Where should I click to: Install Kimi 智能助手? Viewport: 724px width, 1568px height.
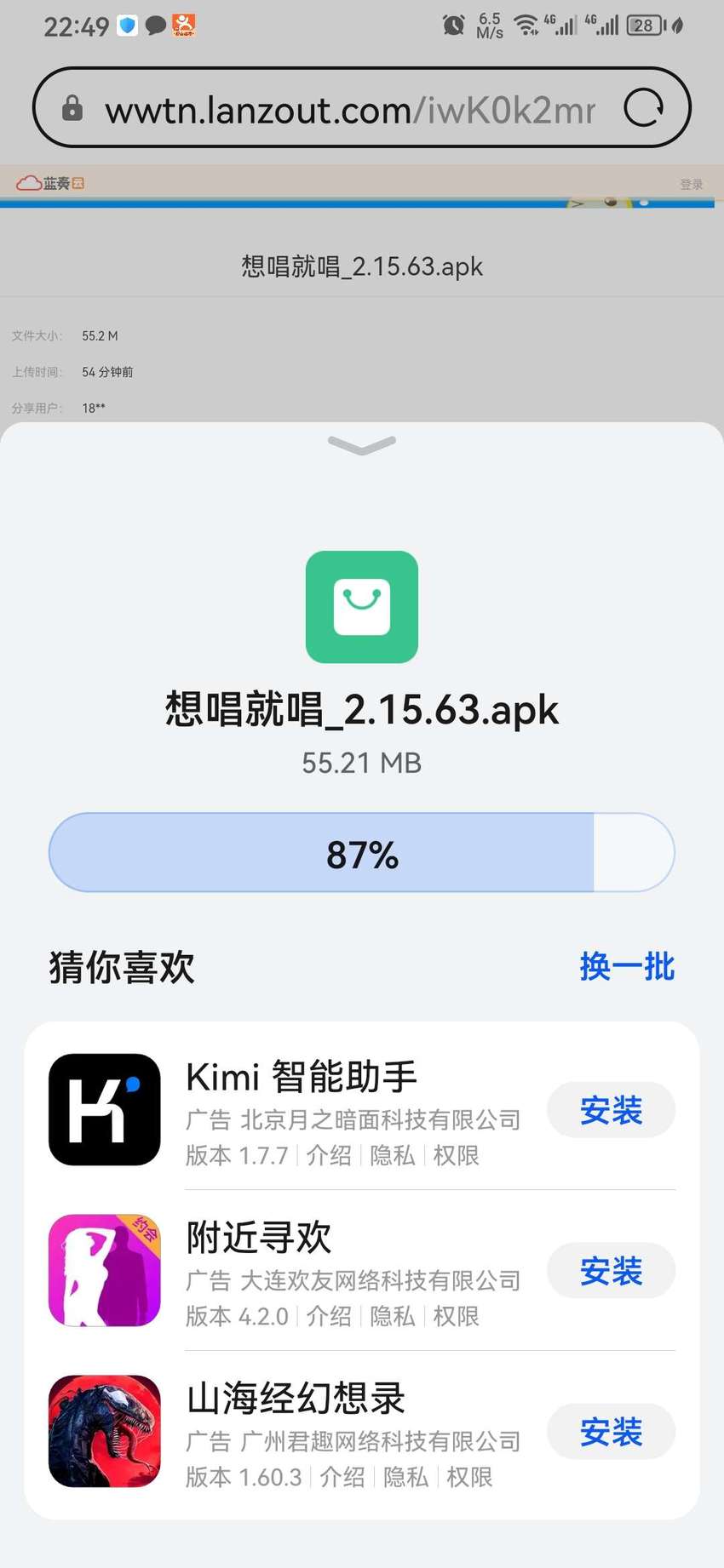[611, 1110]
